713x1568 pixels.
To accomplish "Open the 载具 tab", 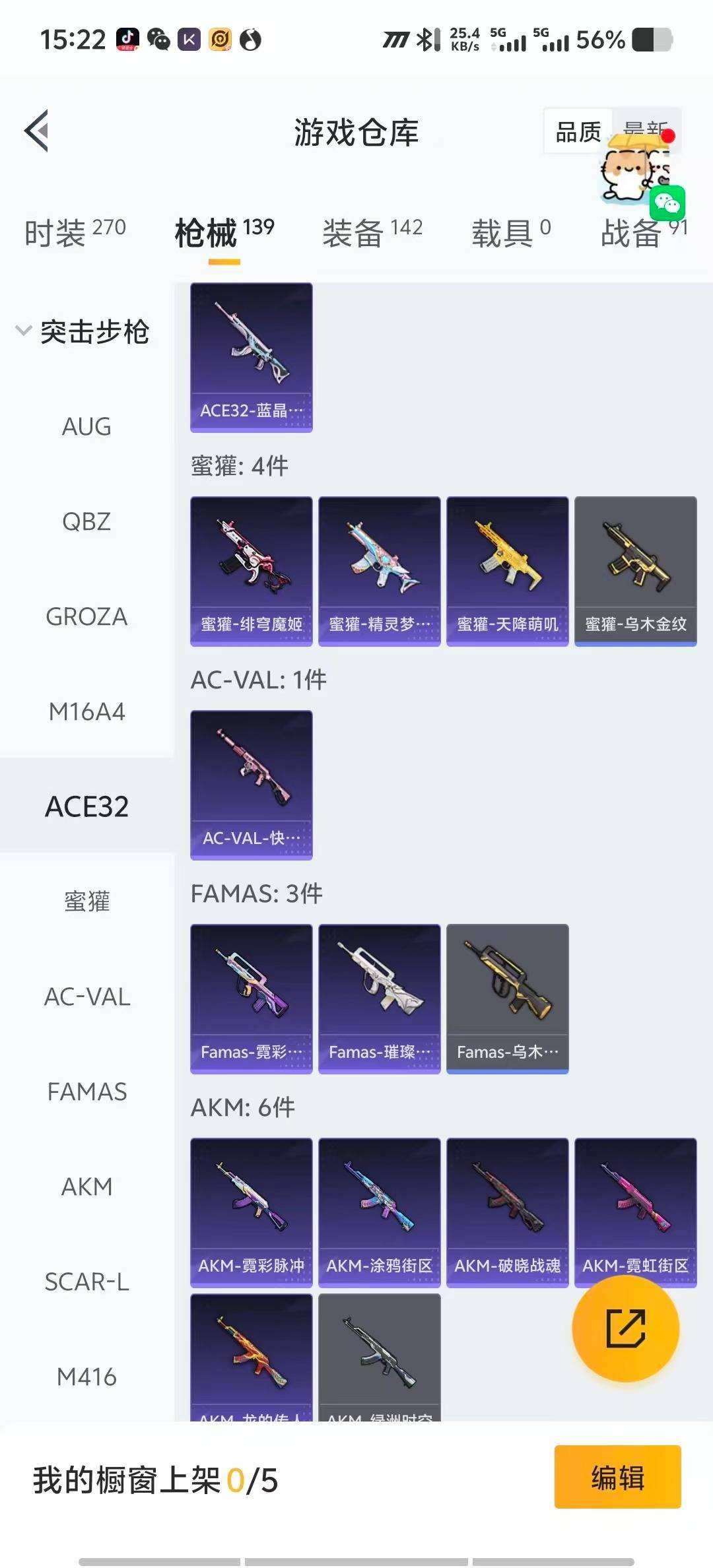I will click(x=510, y=232).
